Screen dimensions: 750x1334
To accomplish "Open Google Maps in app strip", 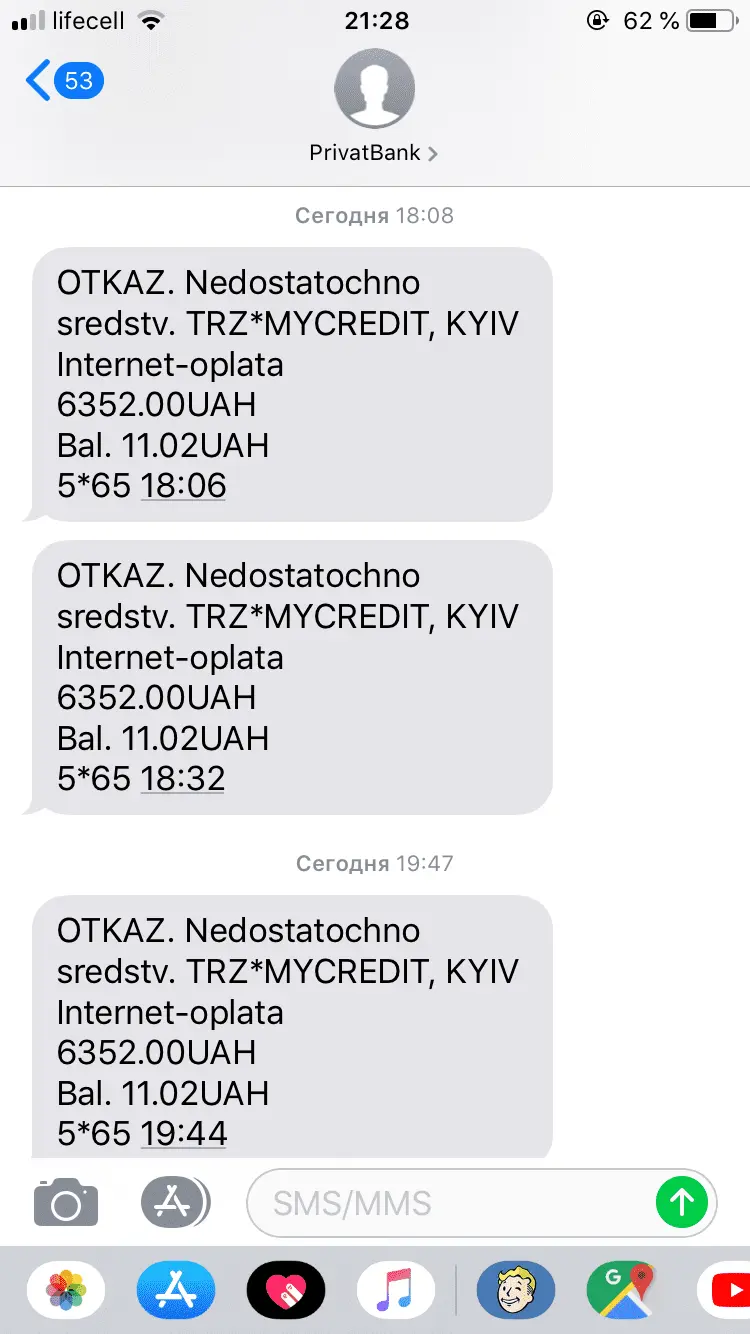I will click(626, 1291).
